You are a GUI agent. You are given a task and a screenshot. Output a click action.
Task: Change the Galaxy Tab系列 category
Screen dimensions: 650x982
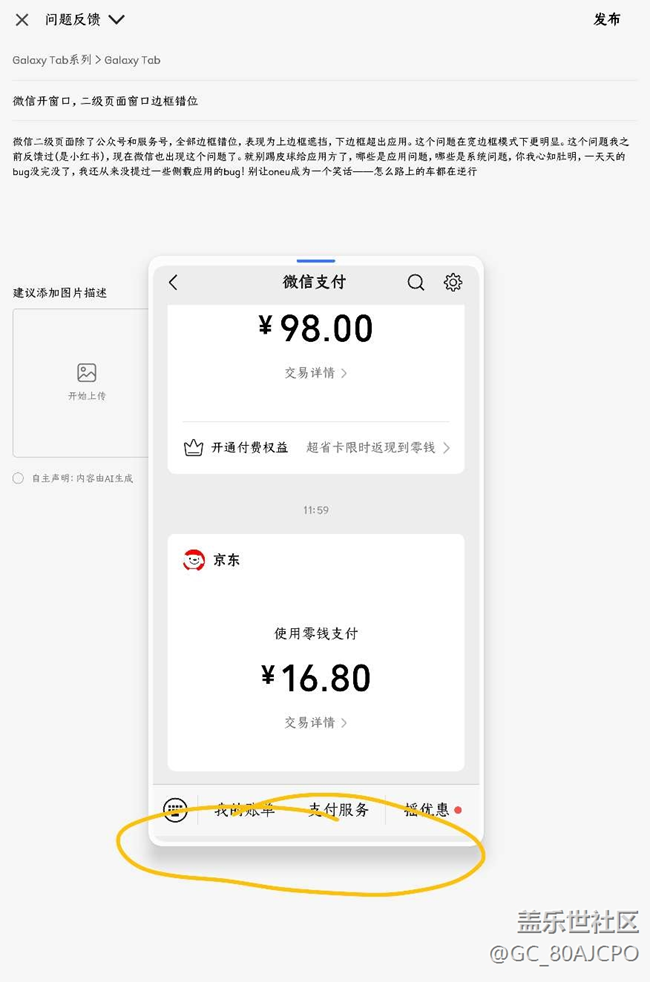click(51, 60)
